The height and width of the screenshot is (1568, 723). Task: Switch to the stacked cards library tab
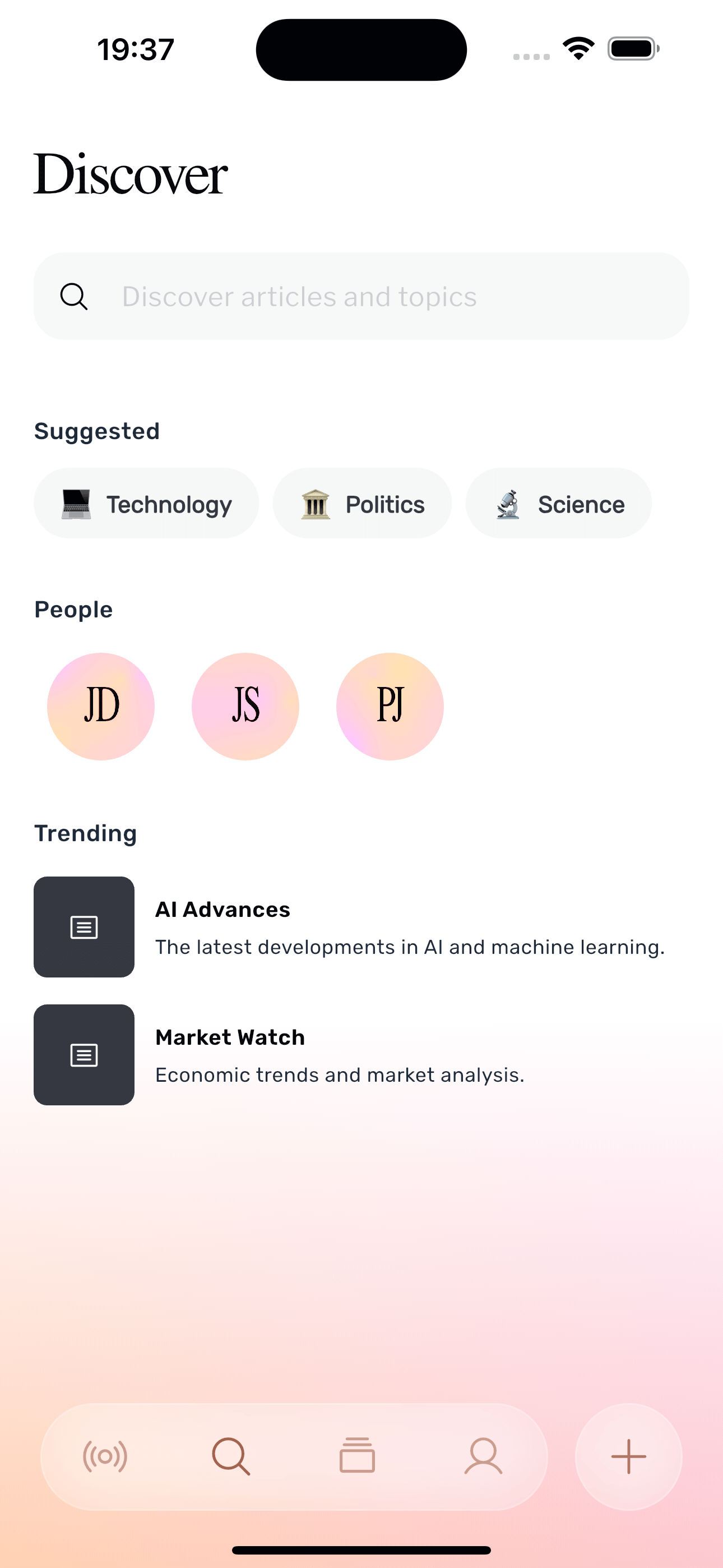coord(357,1456)
